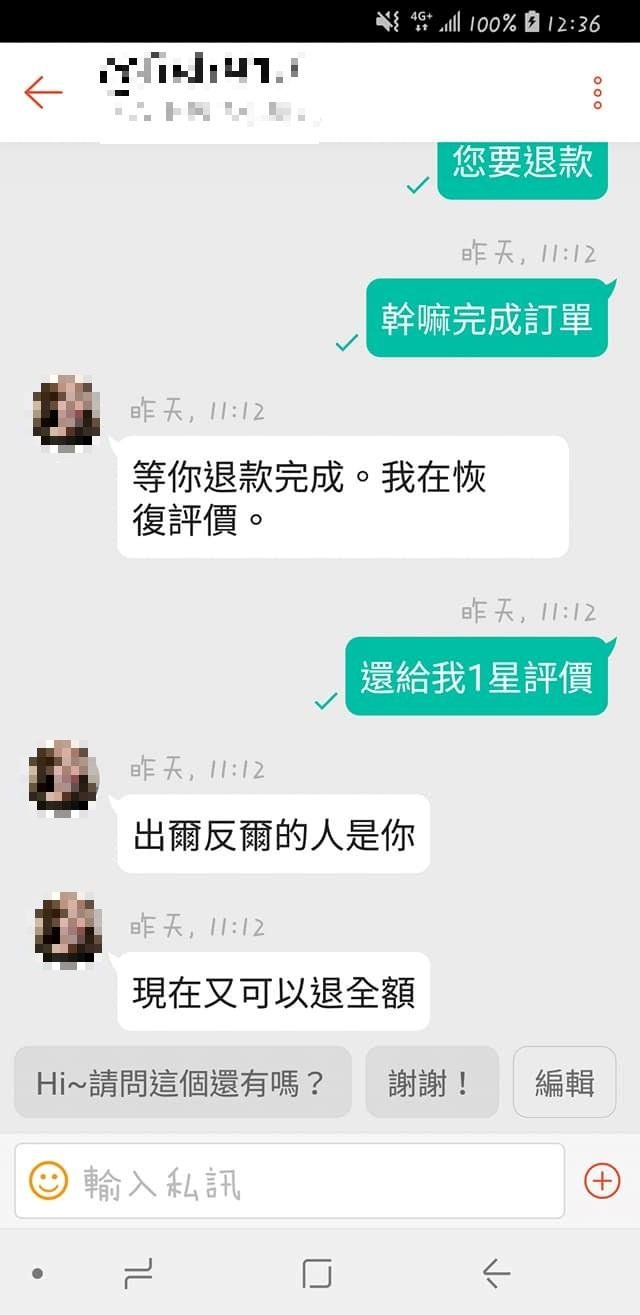This screenshot has width=640, height=1315.
Task: Go back using the red arrow
Action: pos(43,92)
